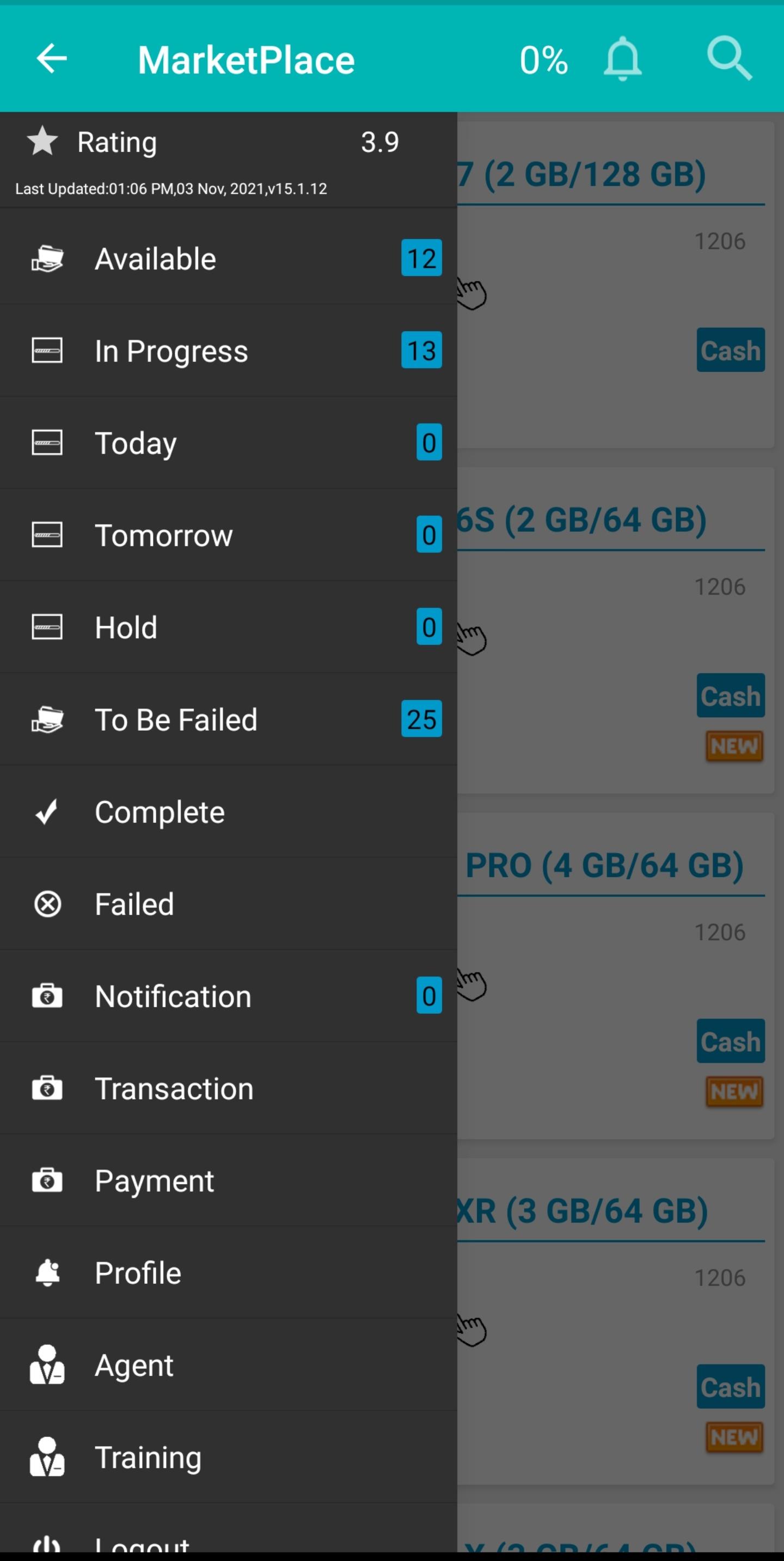Open the search magnifier icon

[729, 59]
